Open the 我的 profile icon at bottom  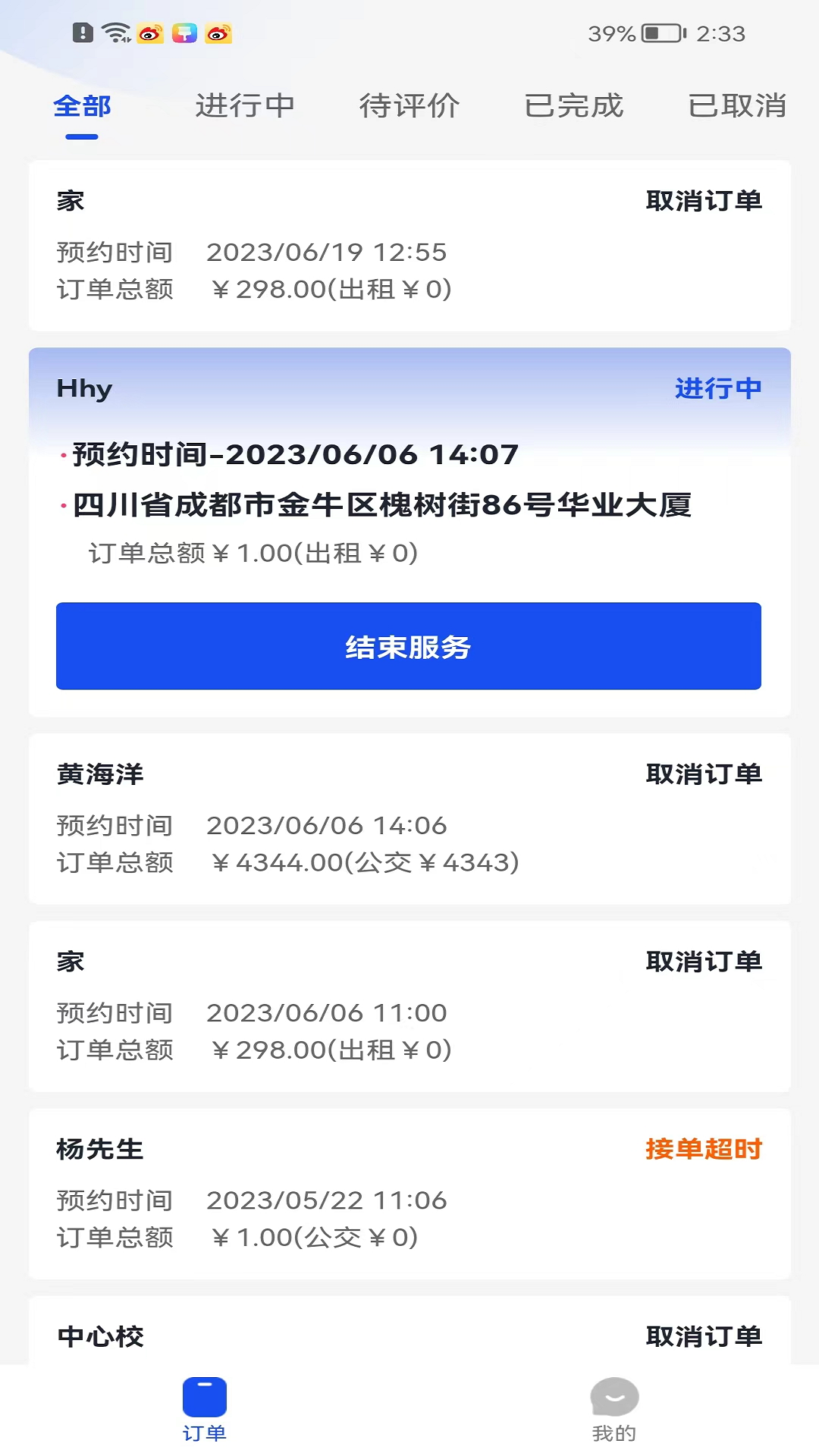(613, 1398)
